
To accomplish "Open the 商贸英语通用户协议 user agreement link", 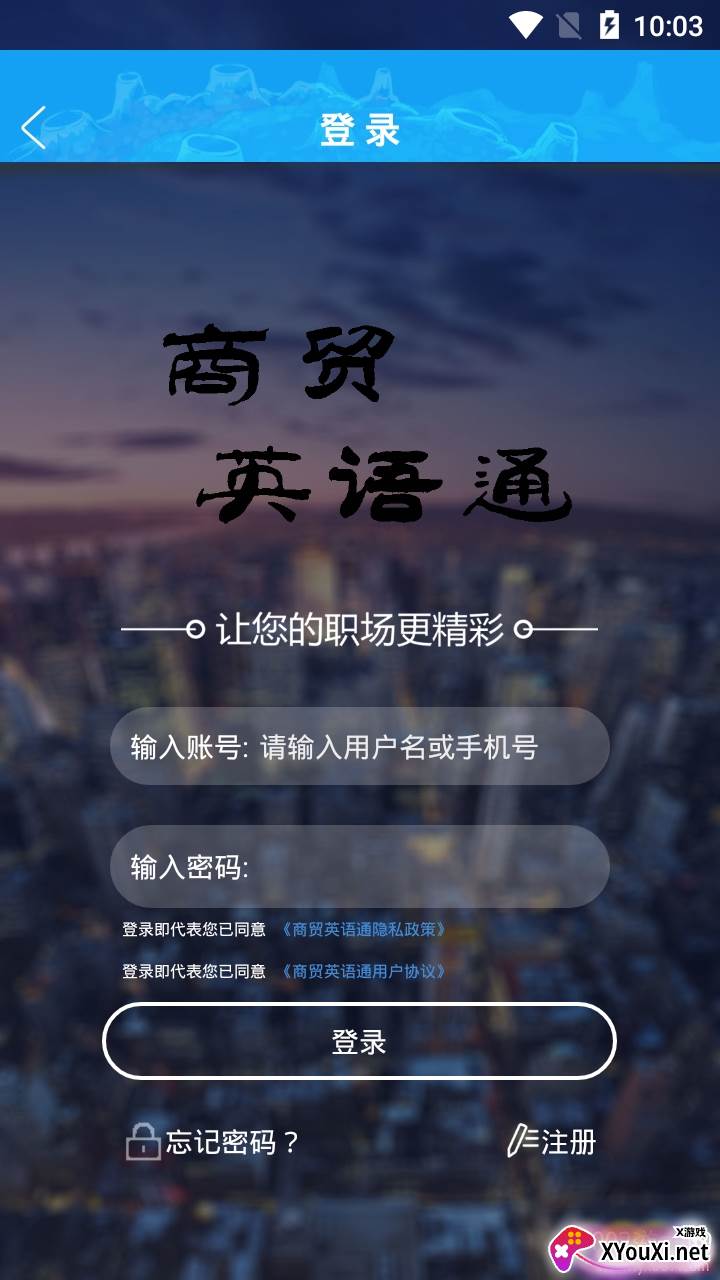I will pyautogui.click(x=363, y=971).
